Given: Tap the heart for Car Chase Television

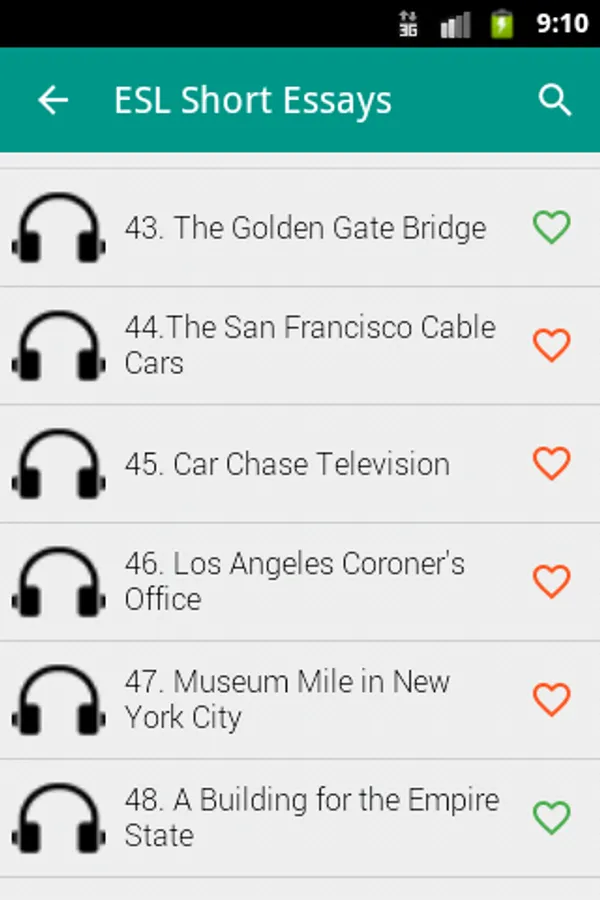Looking at the screenshot, I should 551,464.
